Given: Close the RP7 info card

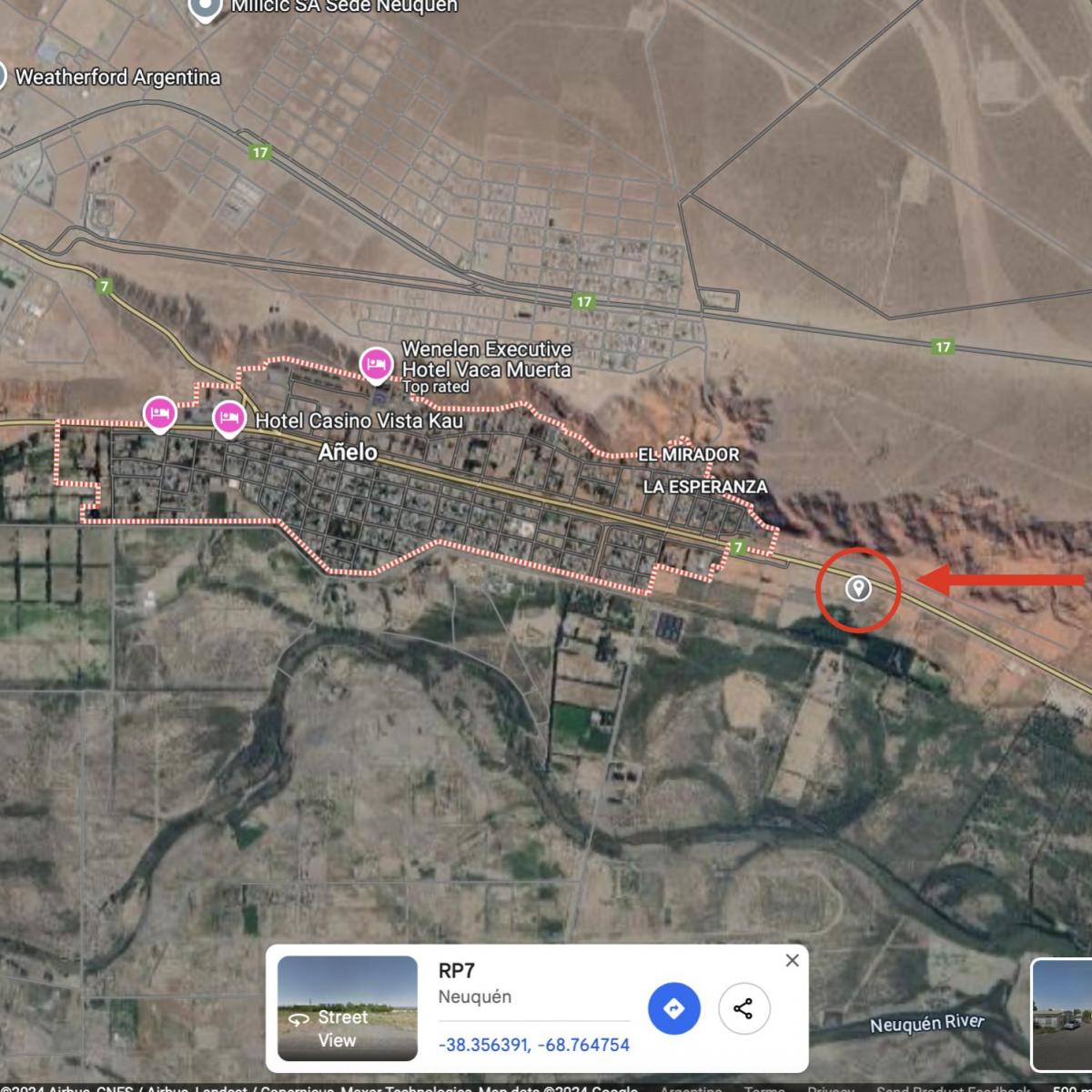Looking at the screenshot, I should tap(792, 960).
